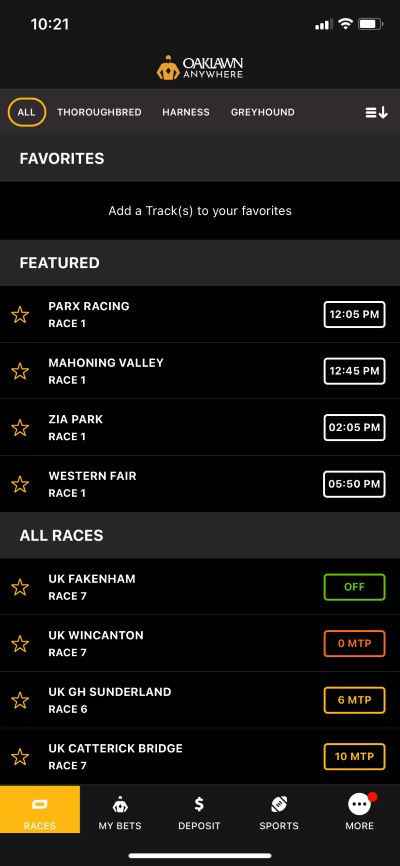Show Greyhound races only
The image size is (400, 866).
coord(262,112)
